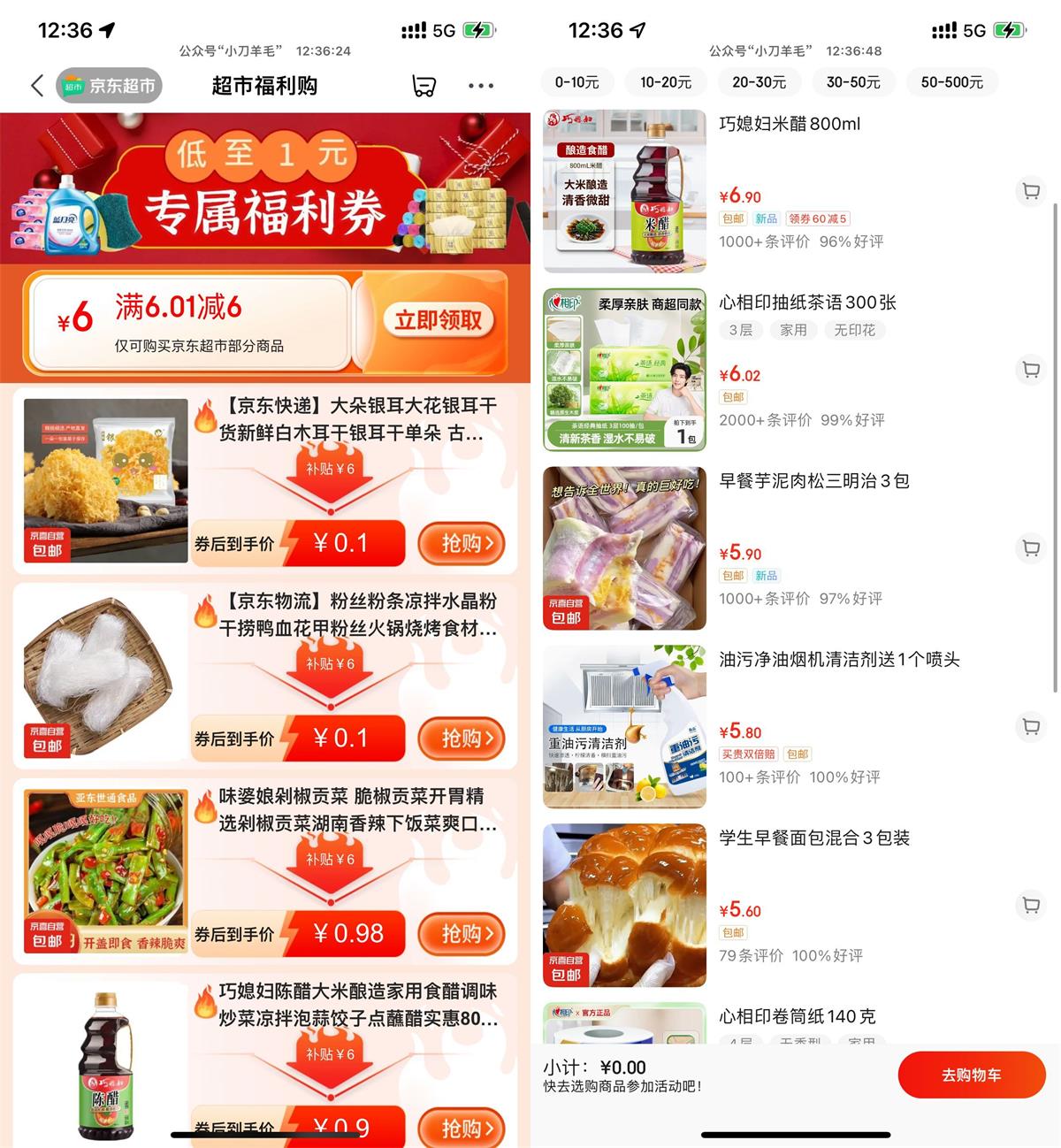Tap the cart icon beside 心相印抽纸茶语
This screenshot has height=1148, width=1061.
pos(1030,370)
